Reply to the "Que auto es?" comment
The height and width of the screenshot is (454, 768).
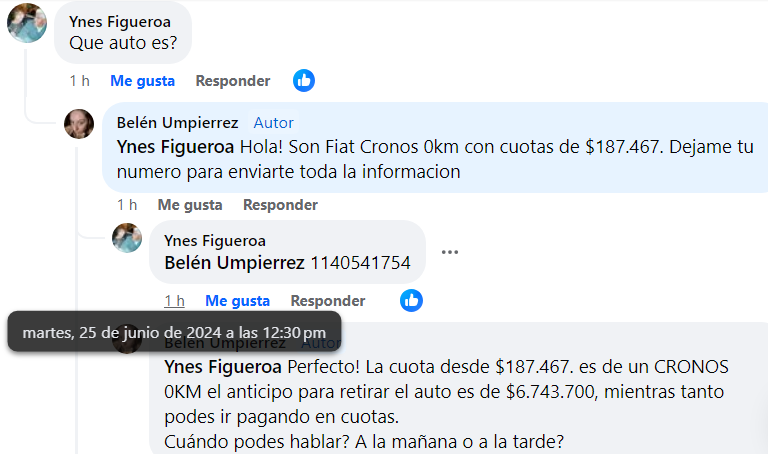pyautogui.click(x=232, y=81)
